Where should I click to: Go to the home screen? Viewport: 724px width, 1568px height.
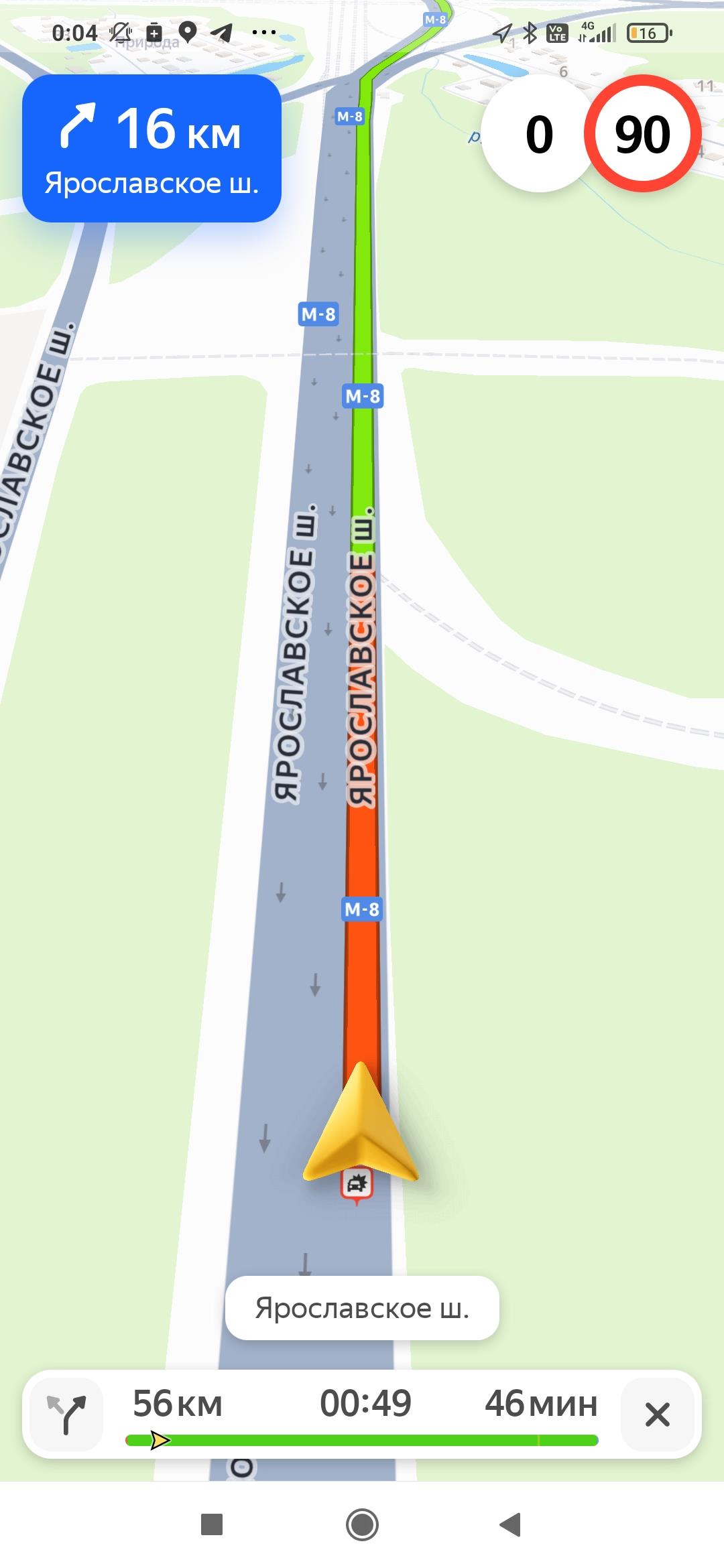[362, 1524]
